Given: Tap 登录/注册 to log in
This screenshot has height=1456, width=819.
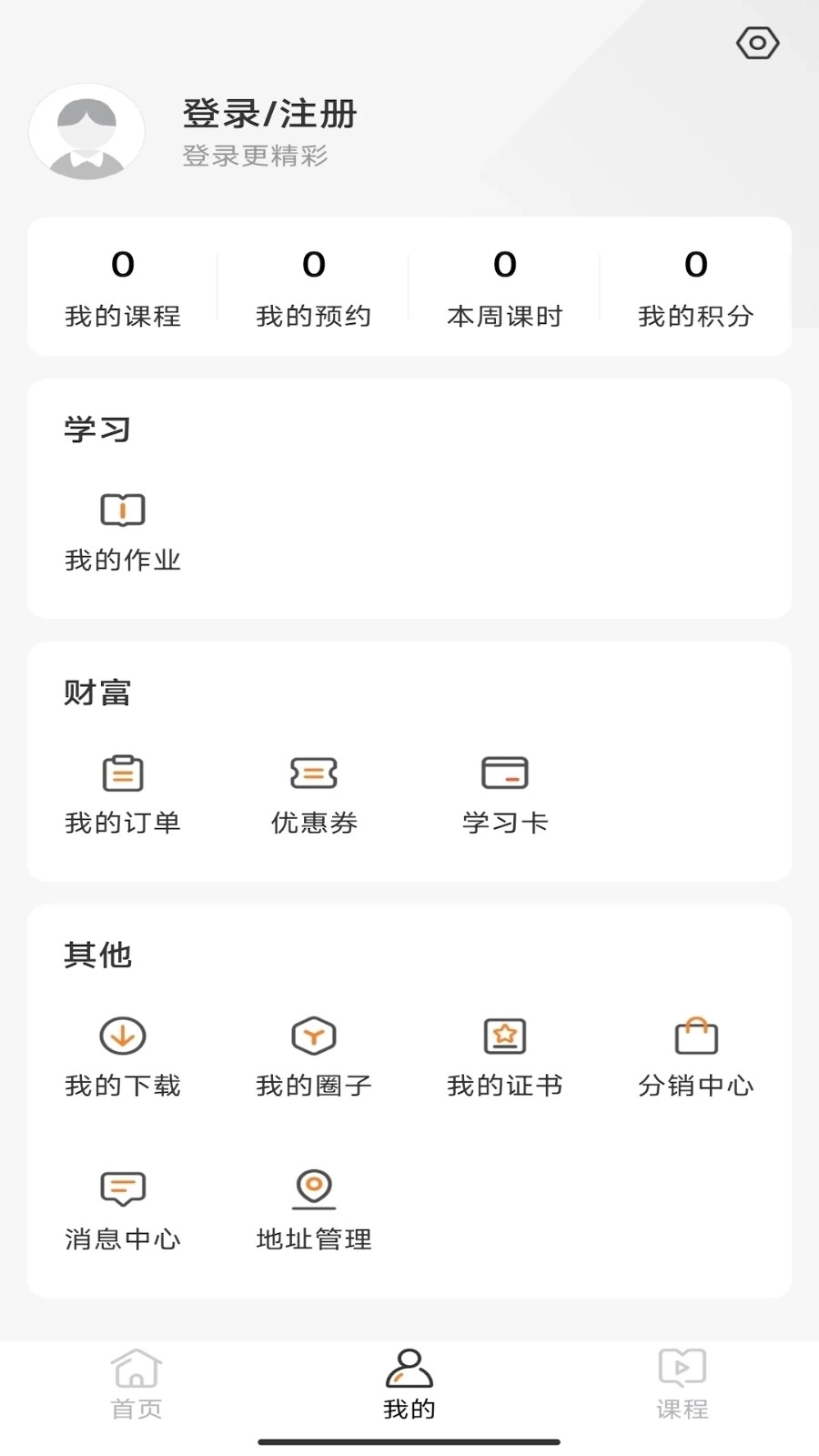Looking at the screenshot, I should 268,113.
